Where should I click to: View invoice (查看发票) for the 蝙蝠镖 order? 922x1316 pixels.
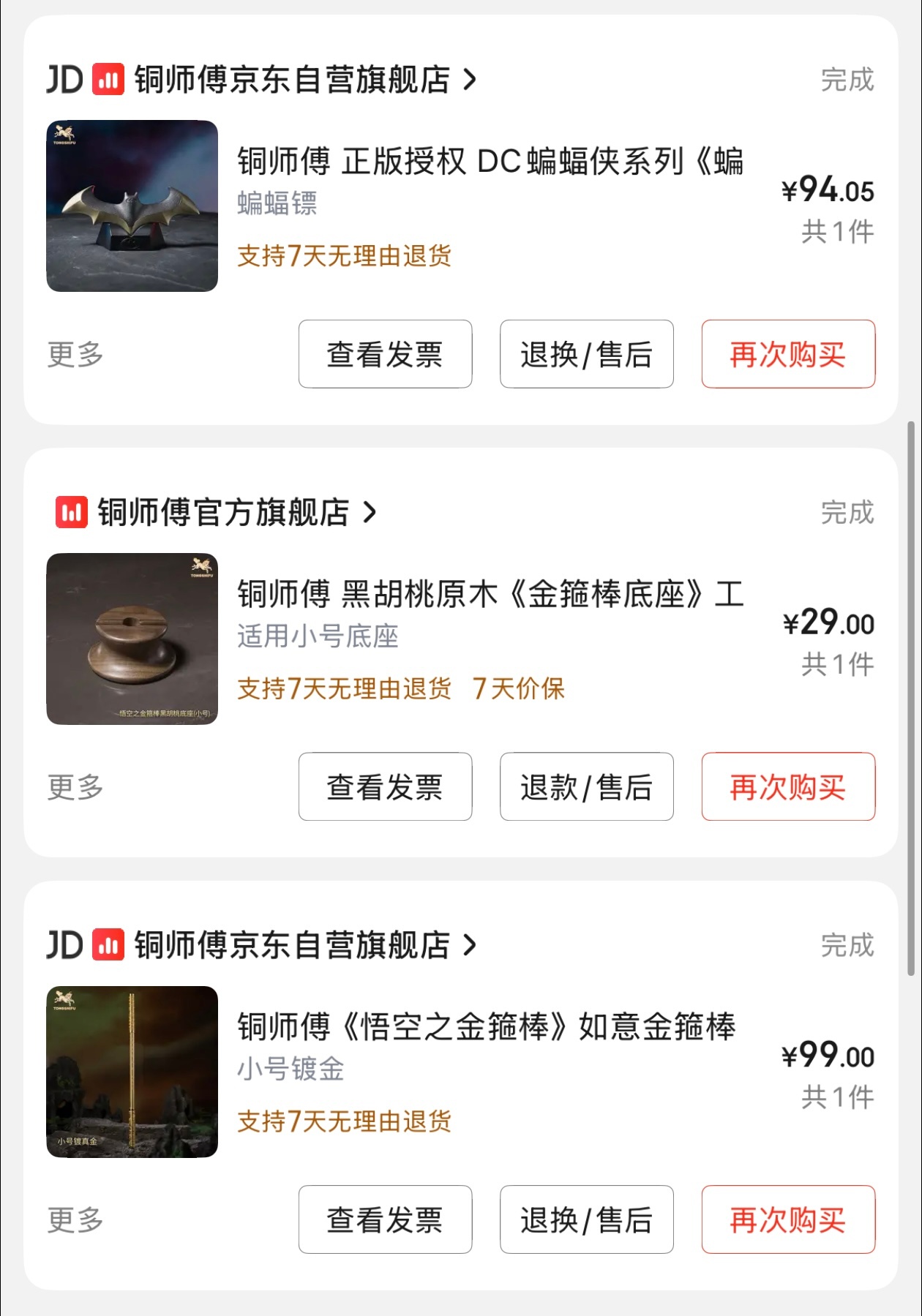pyautogui.click(x=385, y=355)
